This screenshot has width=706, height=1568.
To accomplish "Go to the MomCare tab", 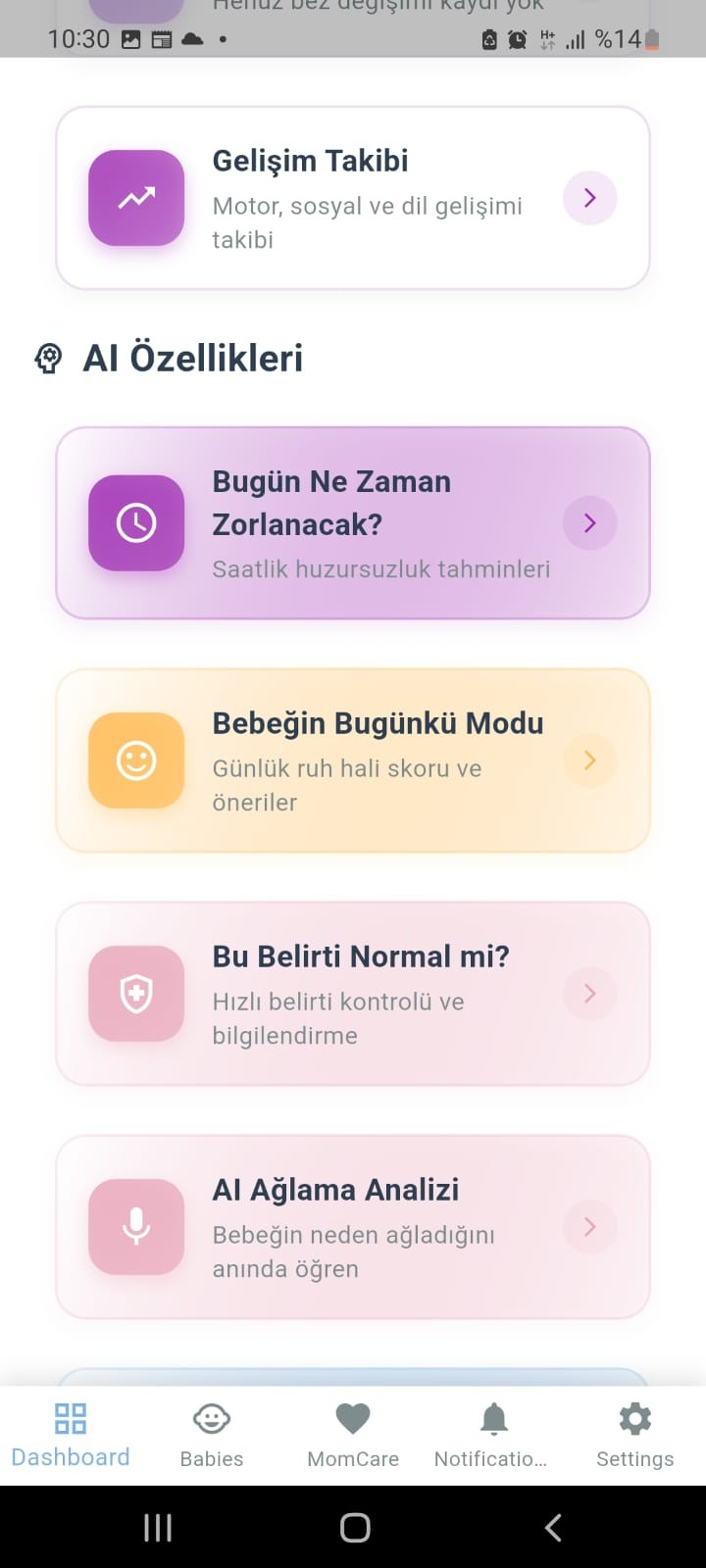I will coord(353,1435).
